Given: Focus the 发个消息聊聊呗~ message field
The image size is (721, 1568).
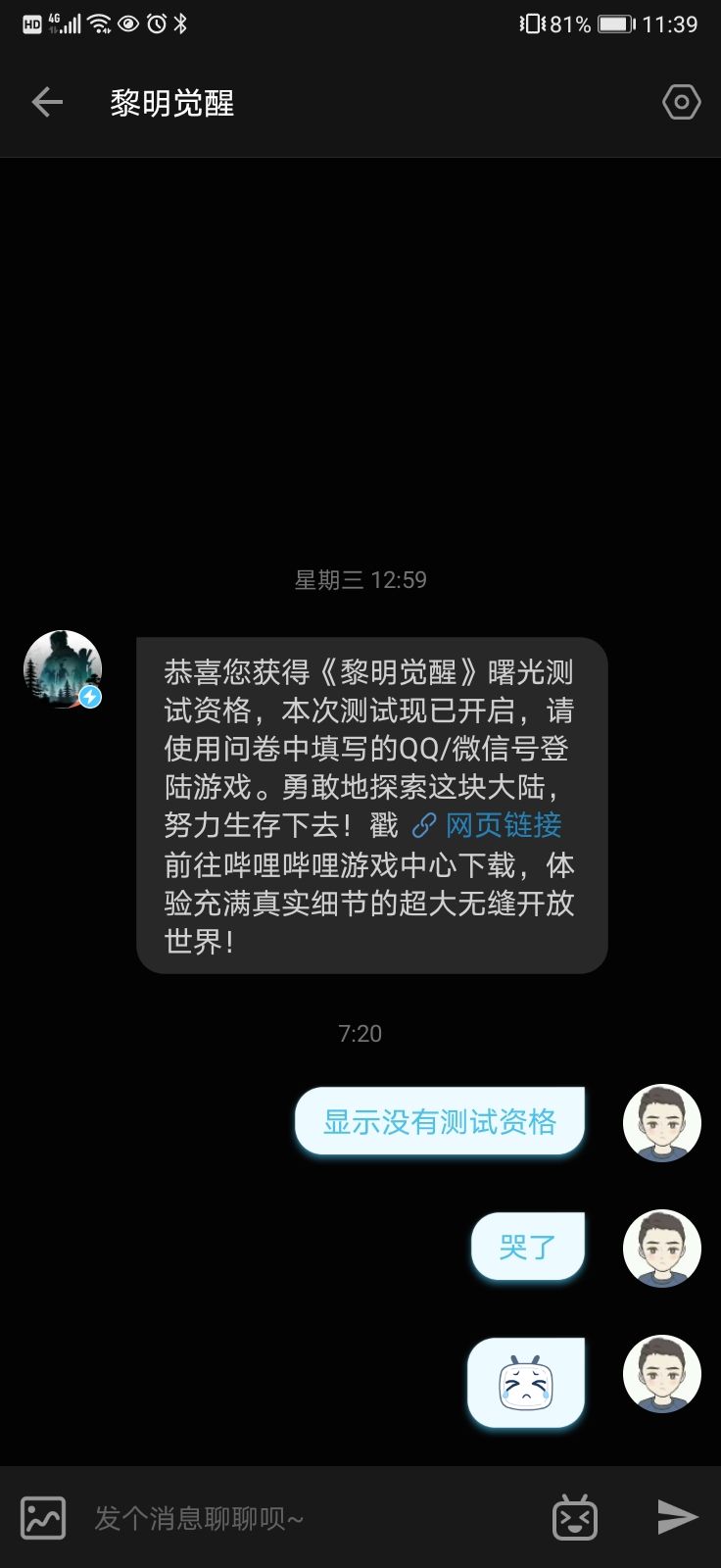Looking at the screenshot, I should click(313, 1518).
